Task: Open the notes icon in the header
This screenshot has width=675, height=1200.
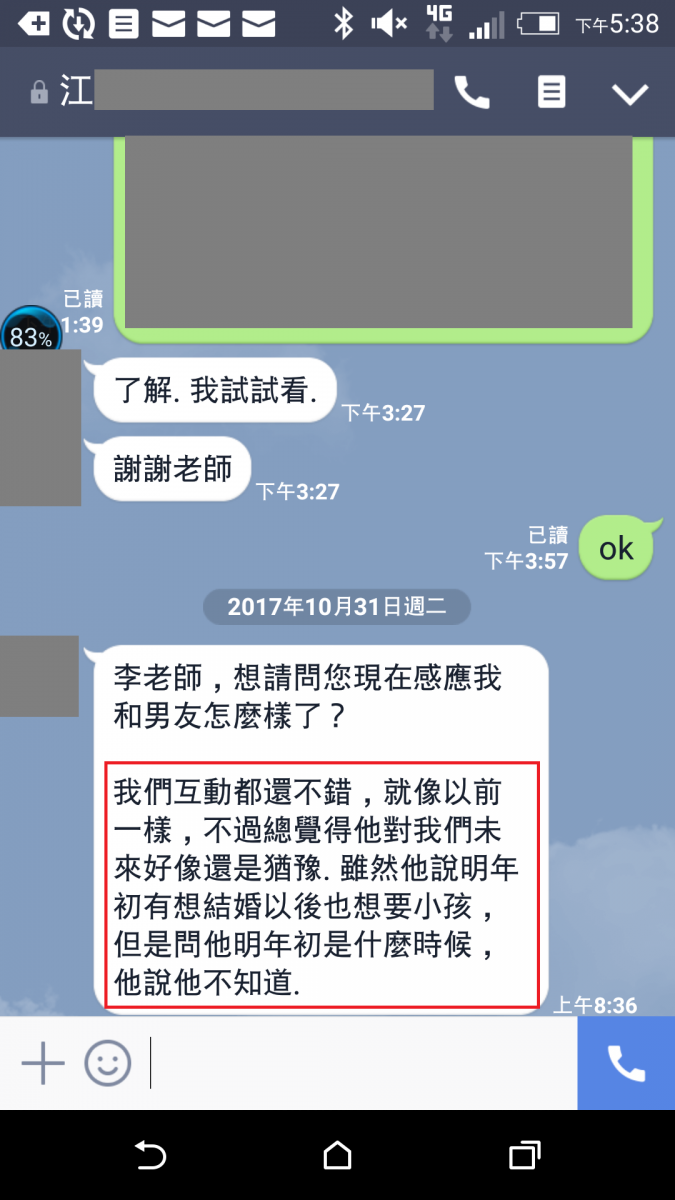Action: pos(551,93)
